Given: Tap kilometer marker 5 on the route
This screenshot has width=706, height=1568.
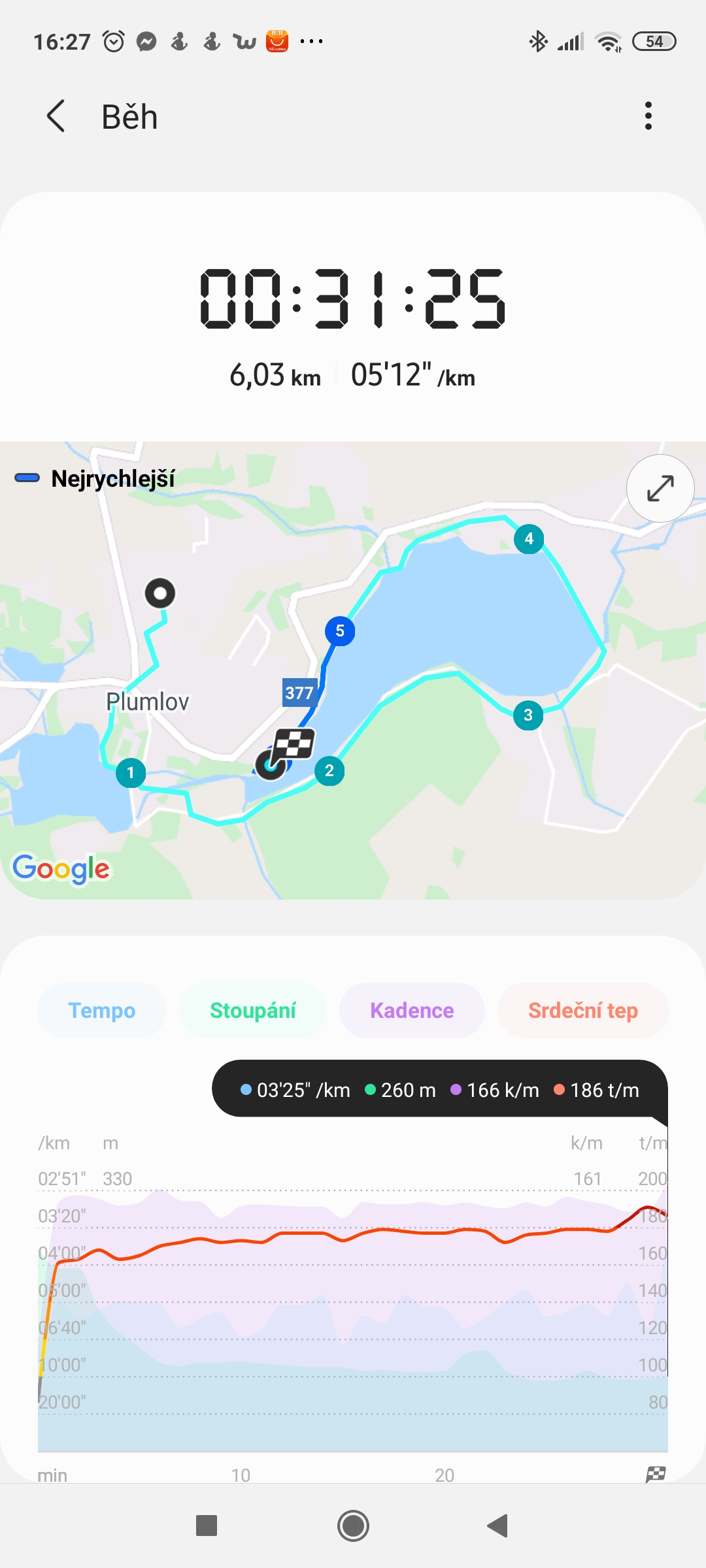Looking at the screenshot, I should coord(340,631).
